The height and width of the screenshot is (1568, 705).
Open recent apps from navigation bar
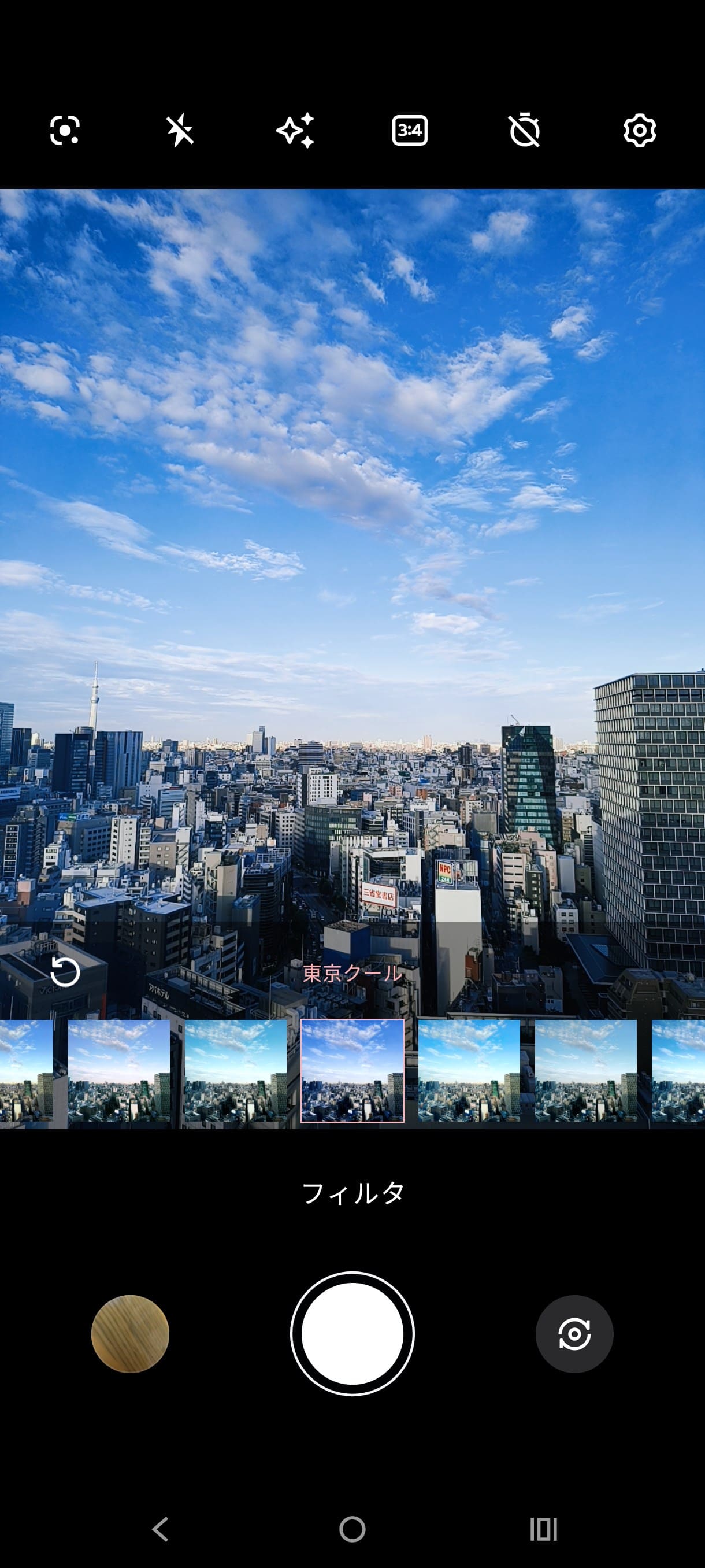click(543, 1529)
